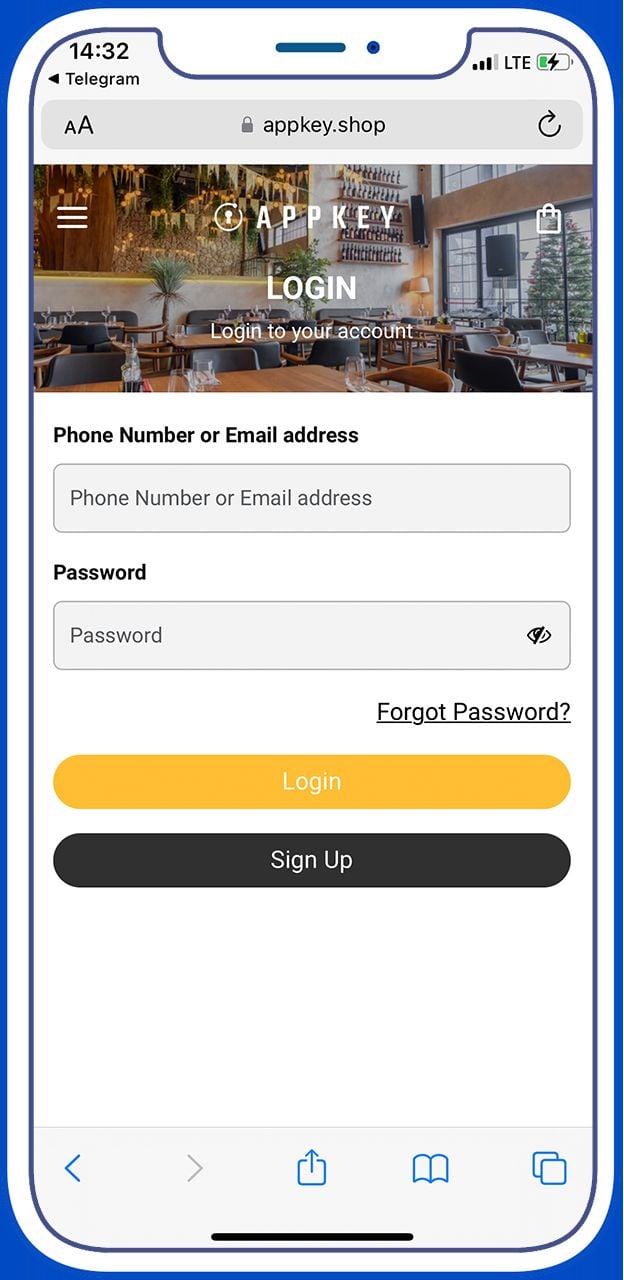This screenshot has height=1280, width=624.
Task: Tap the Sign Up button
Action: point(311,860)
